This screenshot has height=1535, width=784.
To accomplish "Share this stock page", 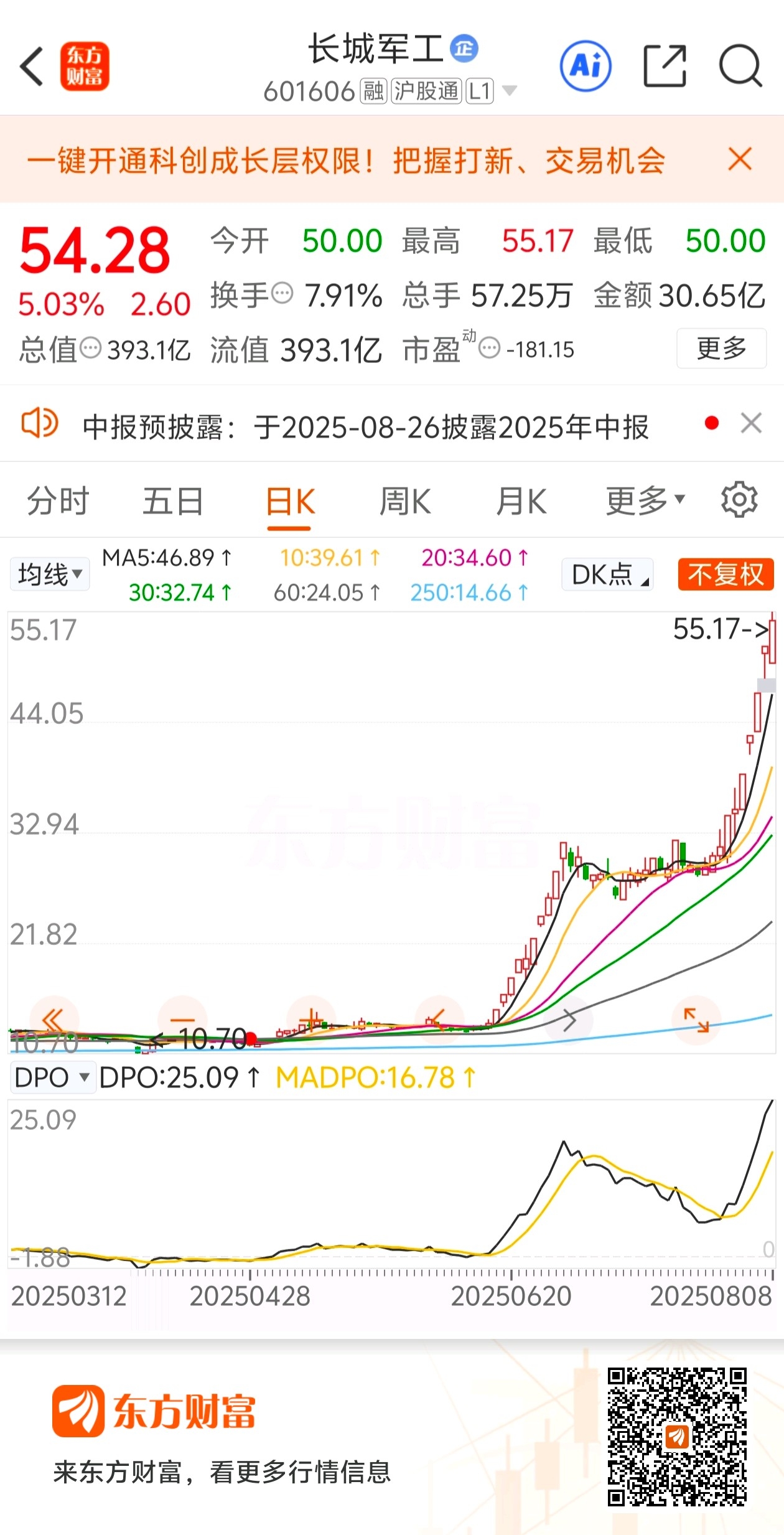I will point(665,66).
